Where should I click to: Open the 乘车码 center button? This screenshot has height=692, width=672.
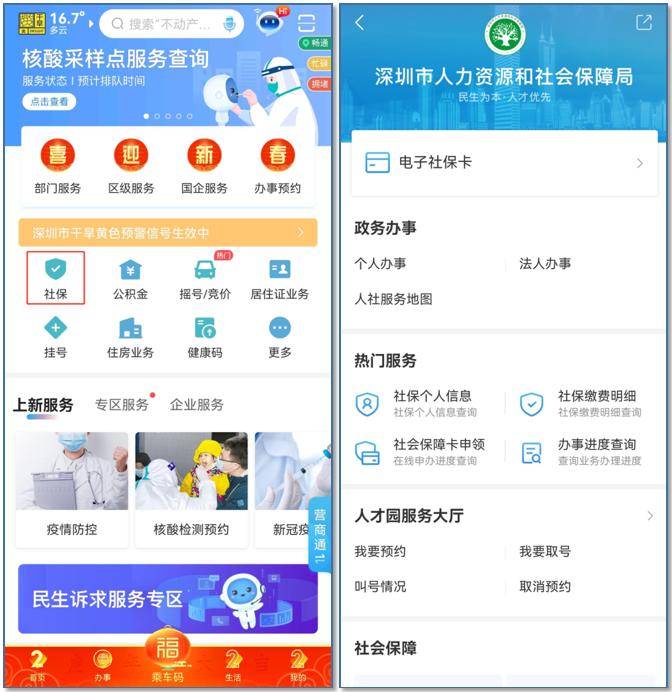click(168, 660)
